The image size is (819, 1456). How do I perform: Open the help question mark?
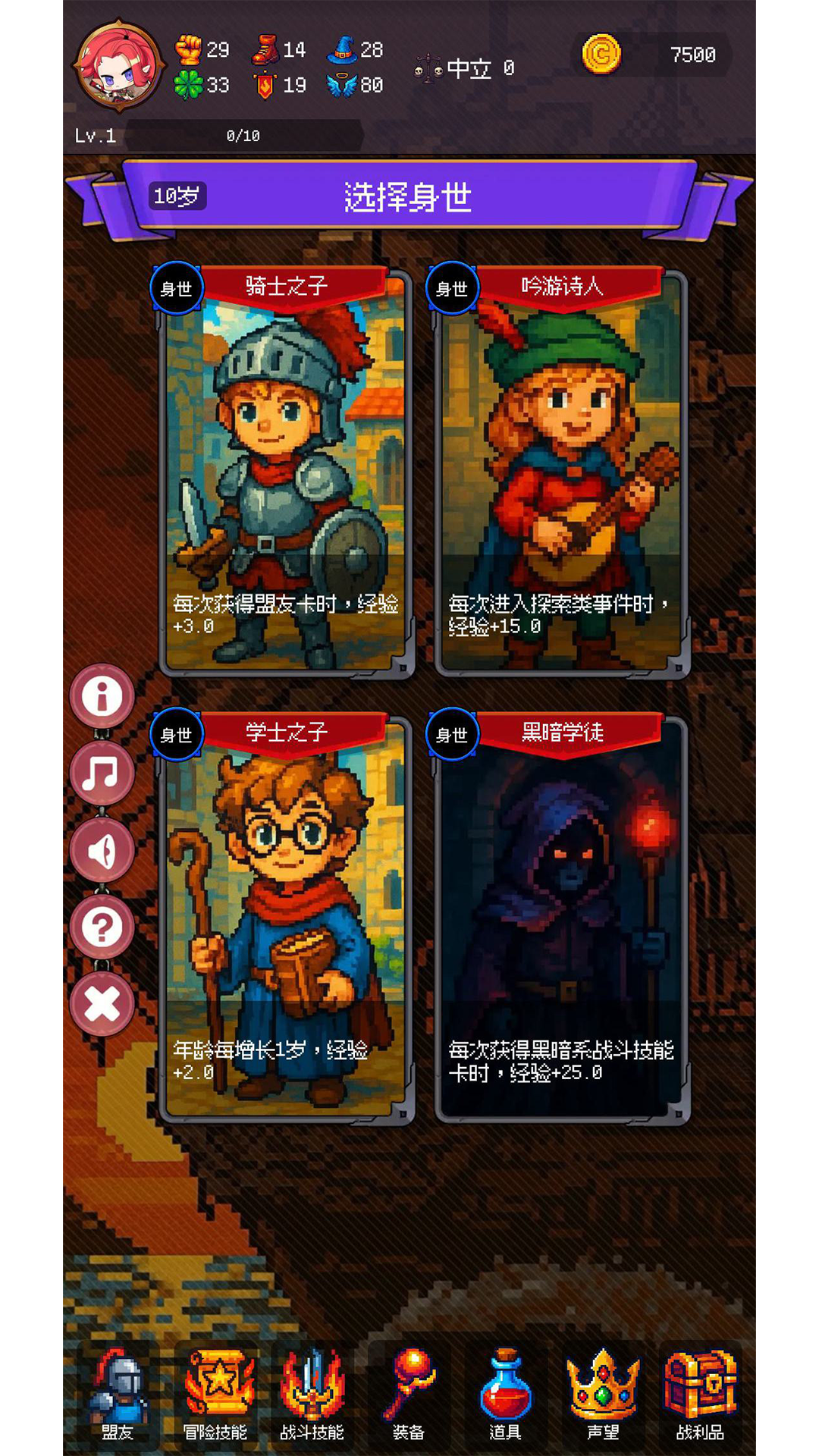[102, 927]
